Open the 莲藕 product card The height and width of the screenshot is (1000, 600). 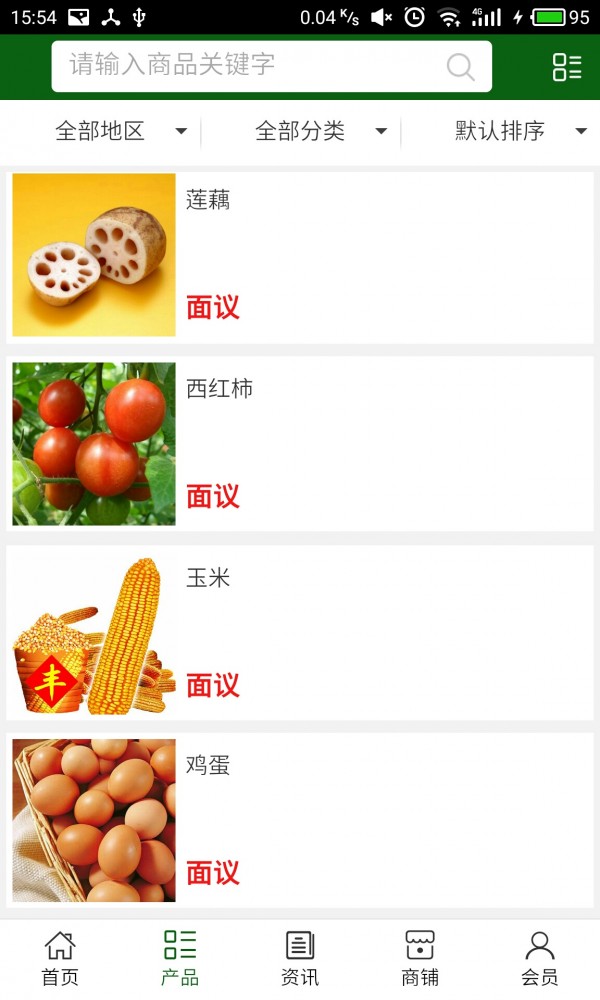click(x=300, y=256)
